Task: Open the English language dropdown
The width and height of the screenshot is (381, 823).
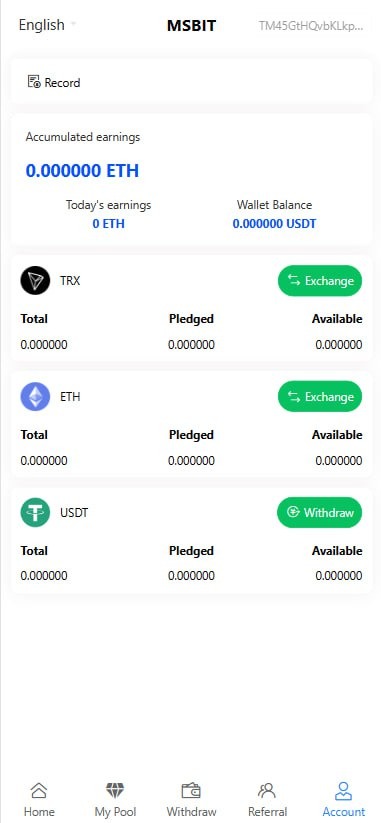Action: pos(47,25)
